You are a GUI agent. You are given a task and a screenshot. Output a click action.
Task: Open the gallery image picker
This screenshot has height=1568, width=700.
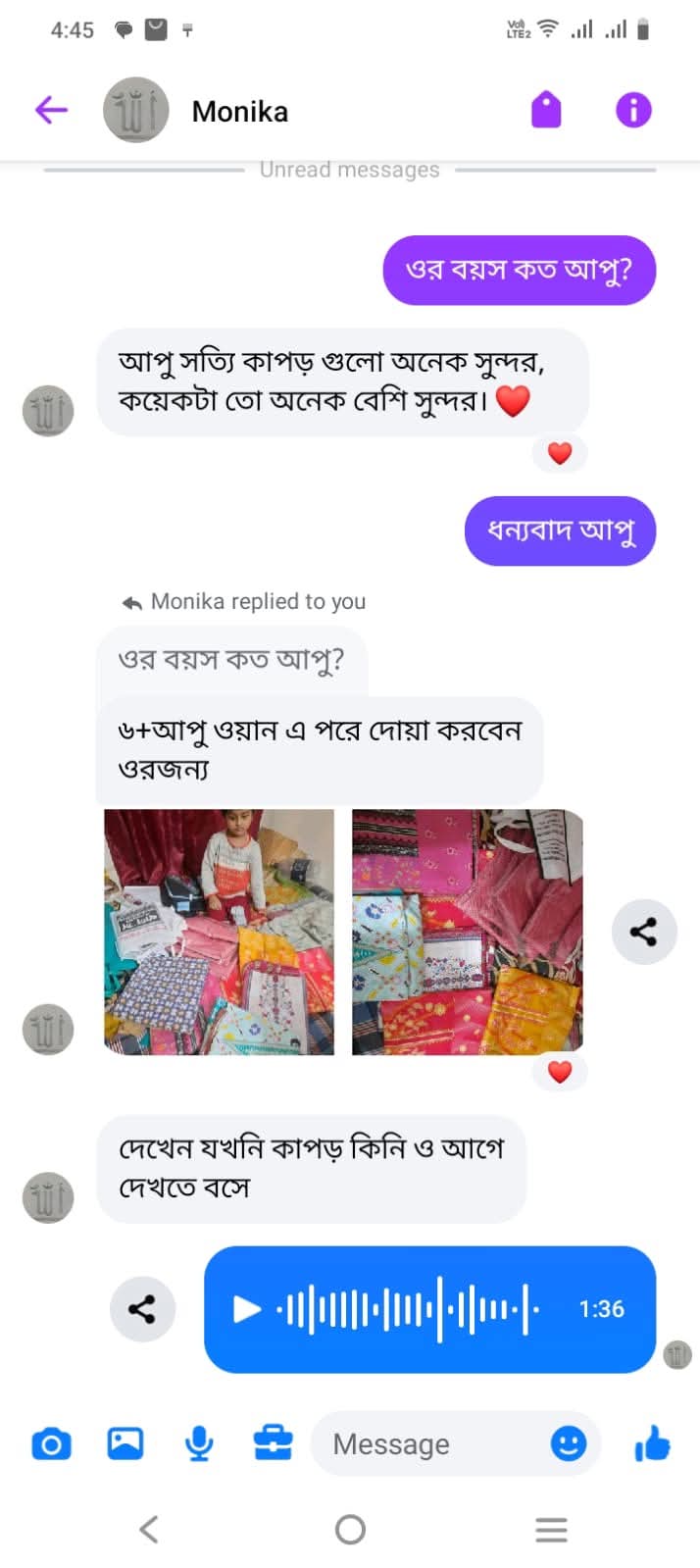pos(125,1443)
